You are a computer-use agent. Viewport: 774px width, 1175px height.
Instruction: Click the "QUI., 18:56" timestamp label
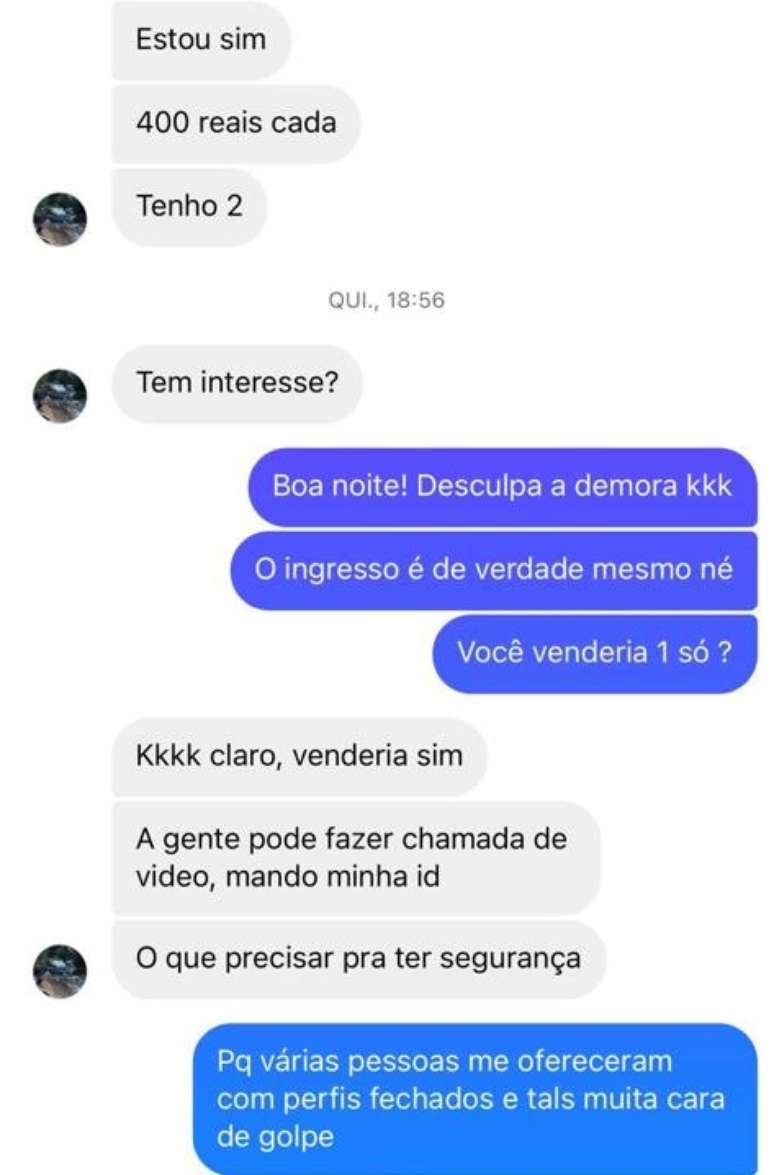pyautogui.click(x=386, y=297)
